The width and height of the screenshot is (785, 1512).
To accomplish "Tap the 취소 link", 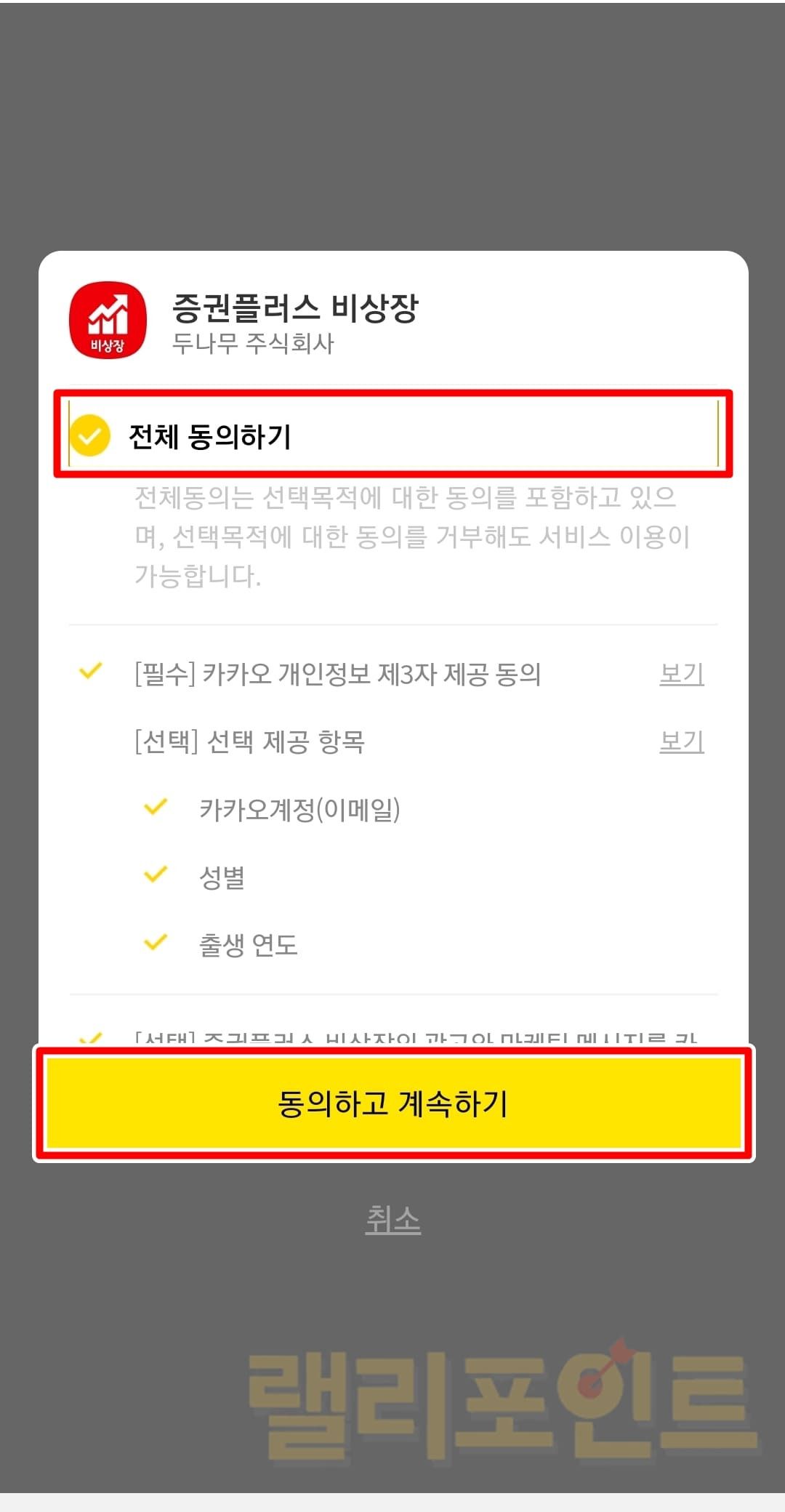I will pos(392,1220).
